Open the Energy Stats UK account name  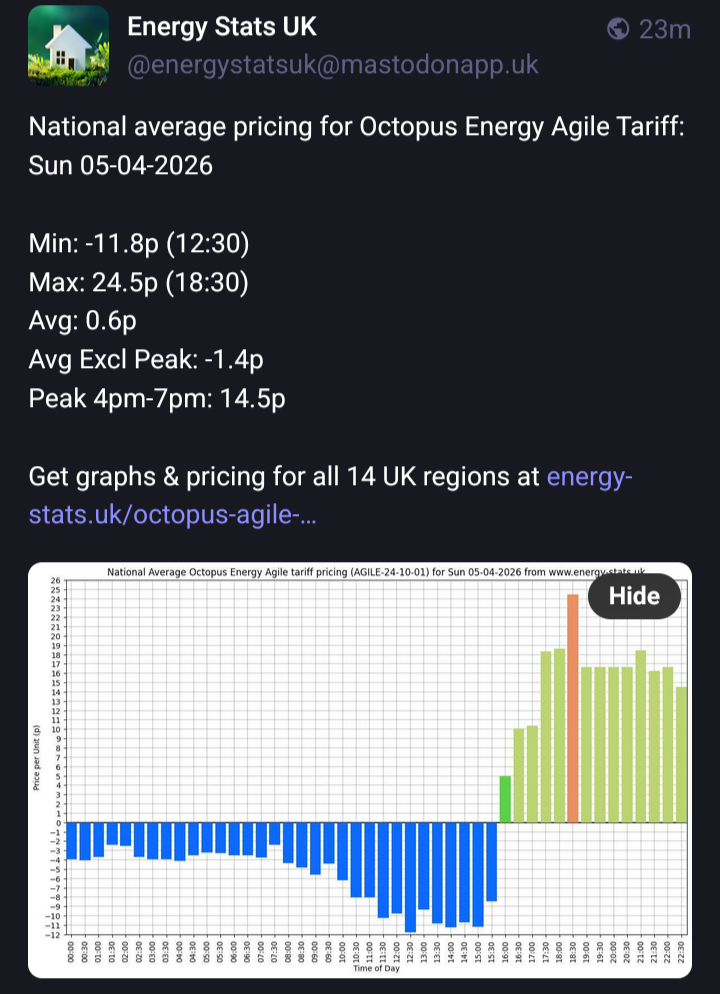click(222, 27)
